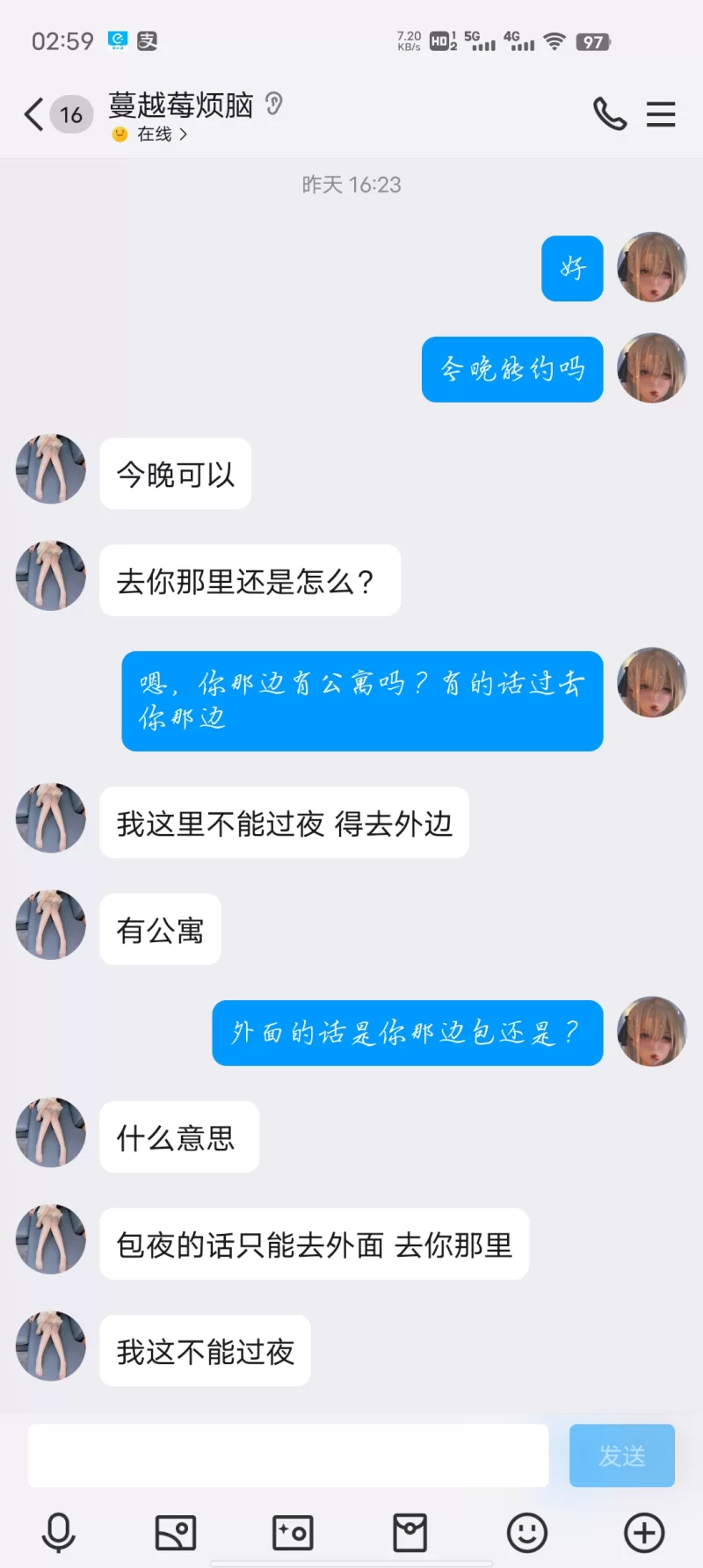Open the photo gallery picker
This screenshot has height=1568, width=703.
coord(176,1533)
